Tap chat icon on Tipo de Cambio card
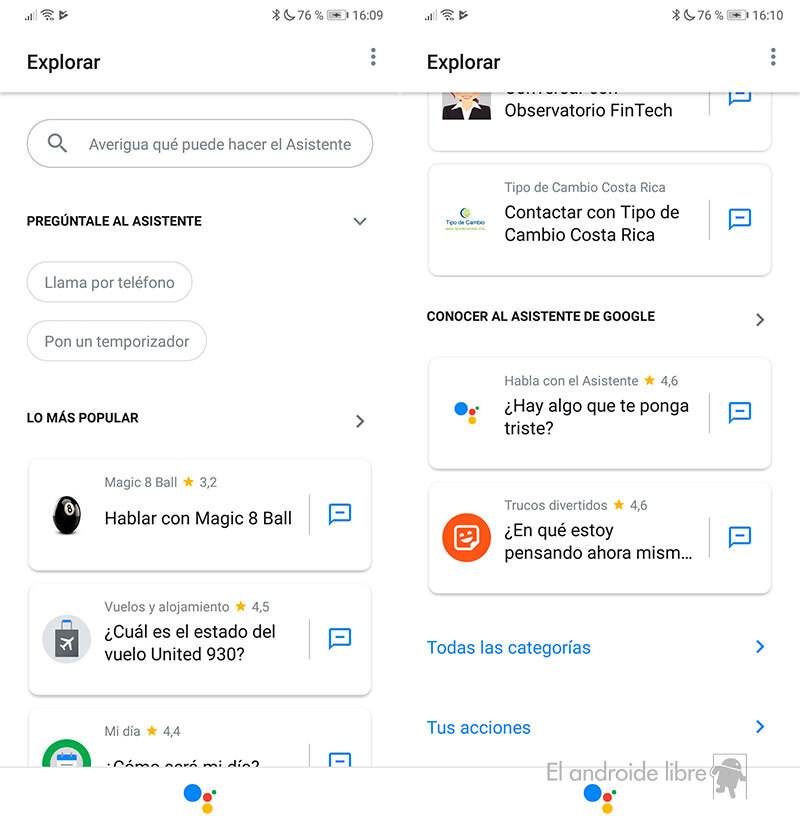This screenshot has height=830, width=800. (x=740, y=219)
